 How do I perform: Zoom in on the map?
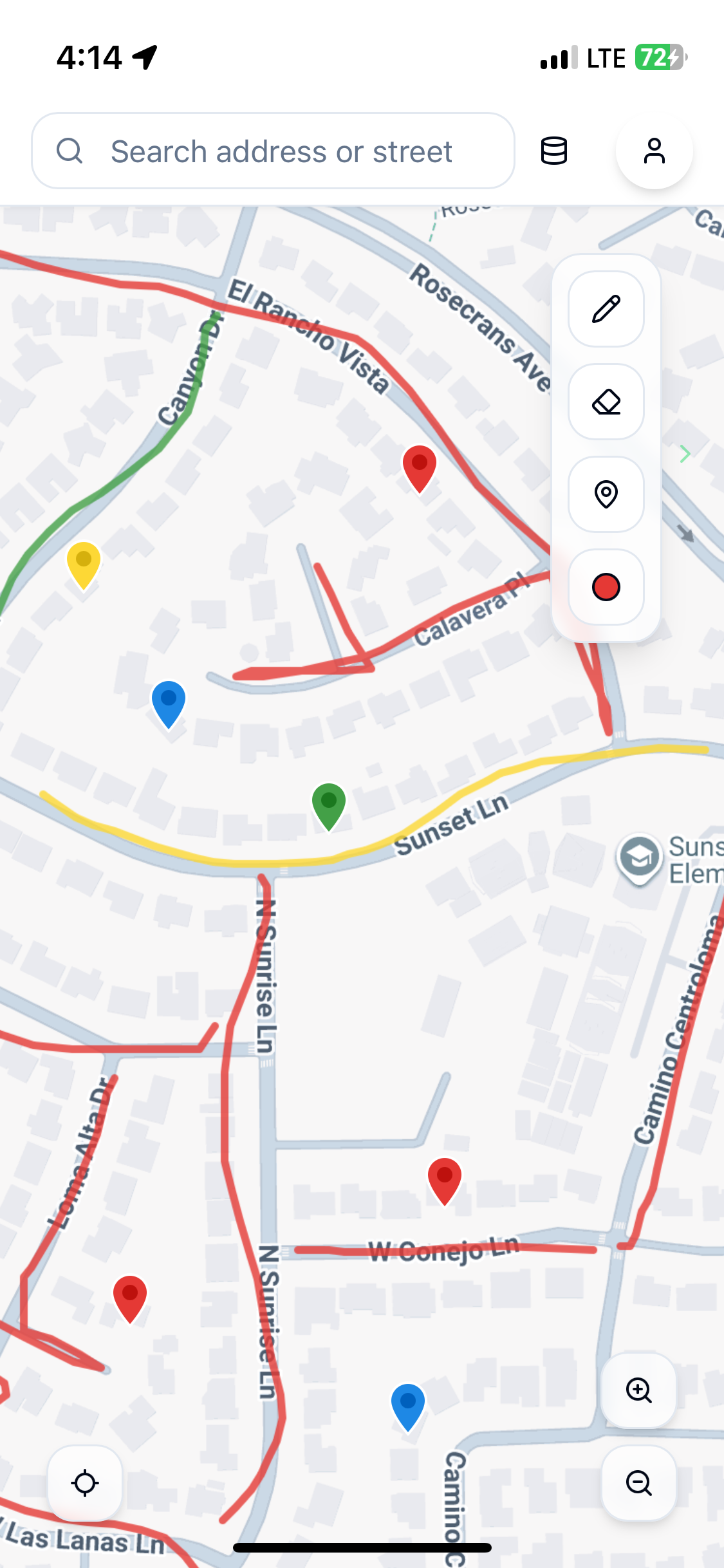click(x=638, y=1390)
